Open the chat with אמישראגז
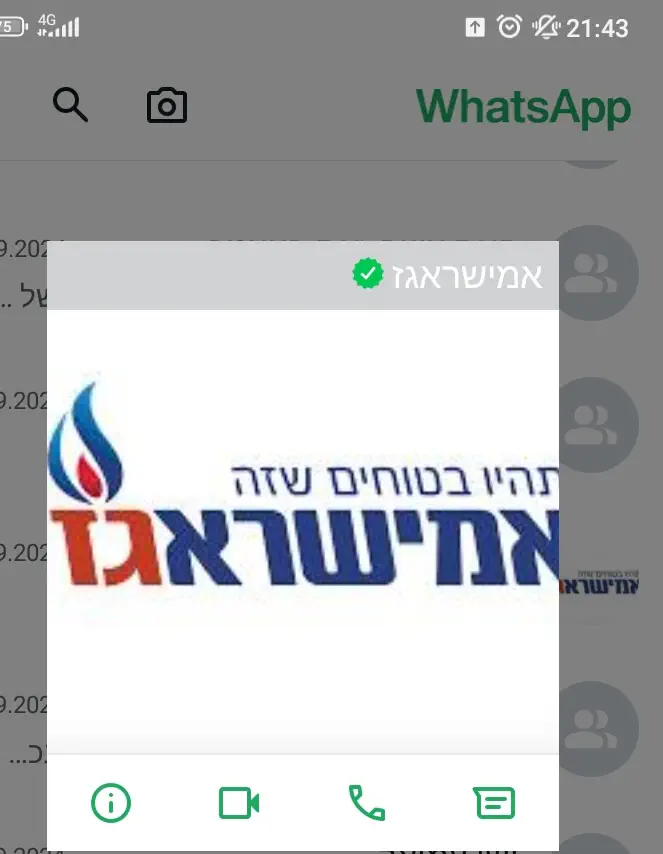663x854 pixels. click(x=494, y=802)
